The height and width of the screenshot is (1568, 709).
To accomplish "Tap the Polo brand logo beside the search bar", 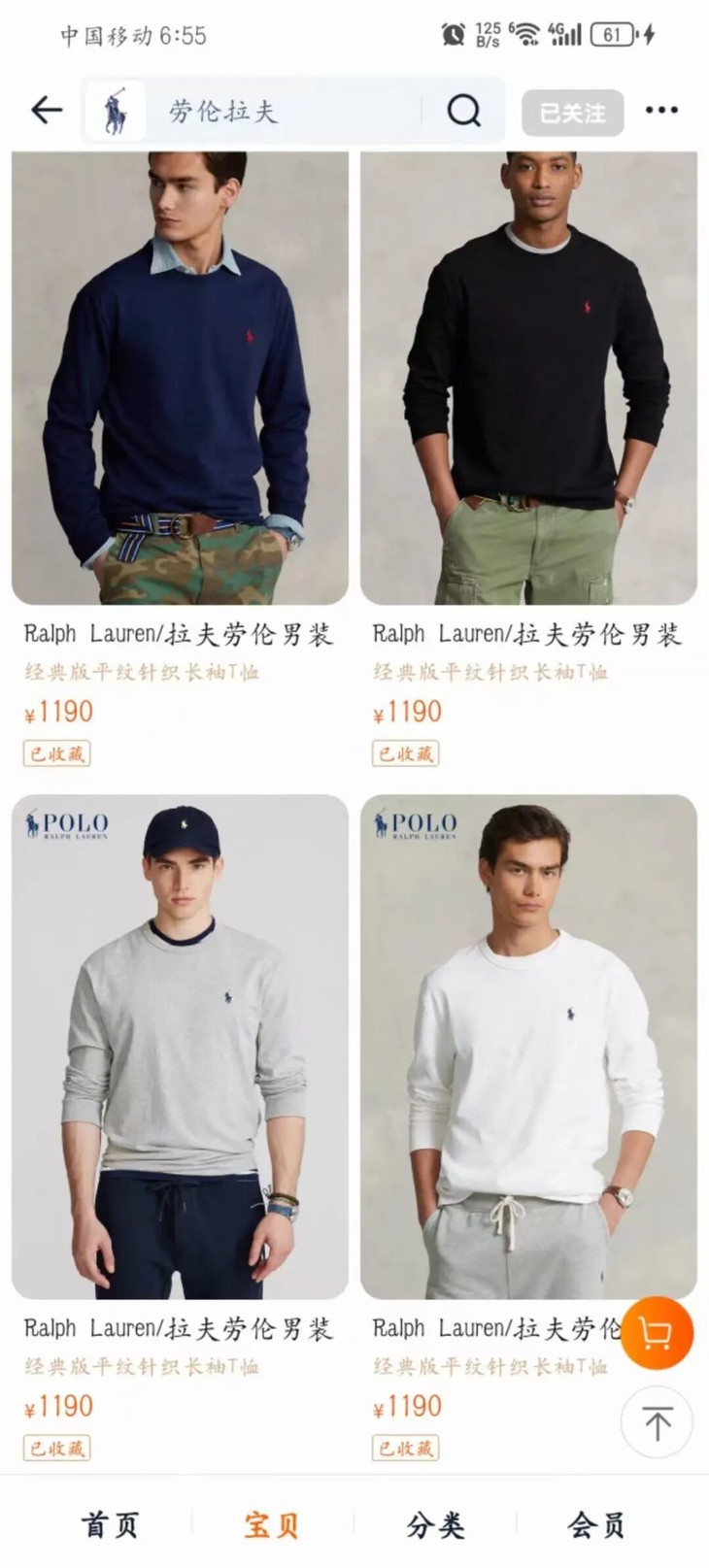I will point(114,110).
